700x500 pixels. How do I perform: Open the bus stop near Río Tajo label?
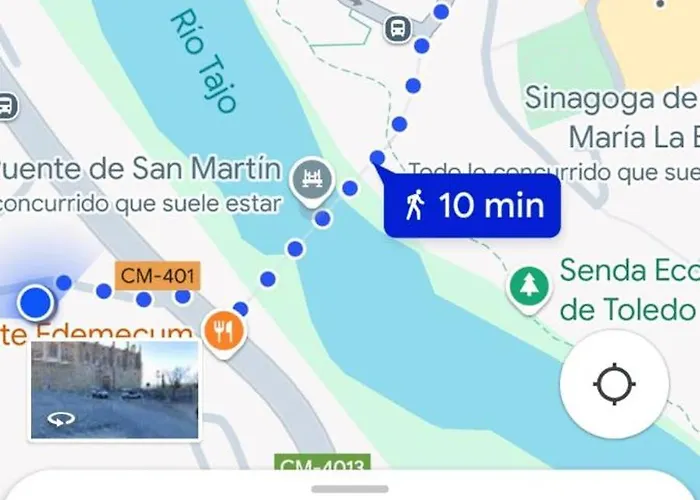click(x=397, y=28)
